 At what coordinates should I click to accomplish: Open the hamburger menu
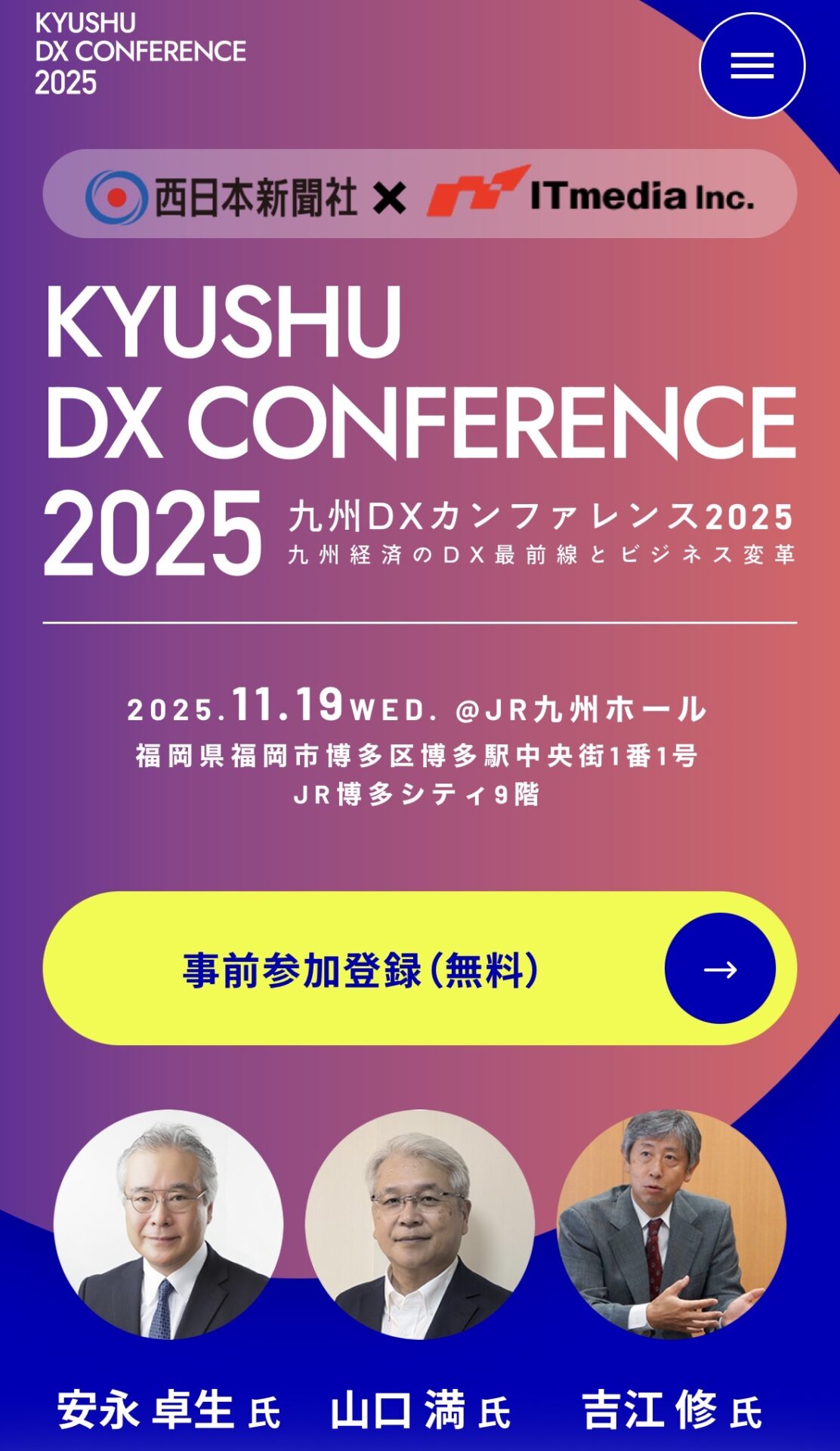point(752,66)
